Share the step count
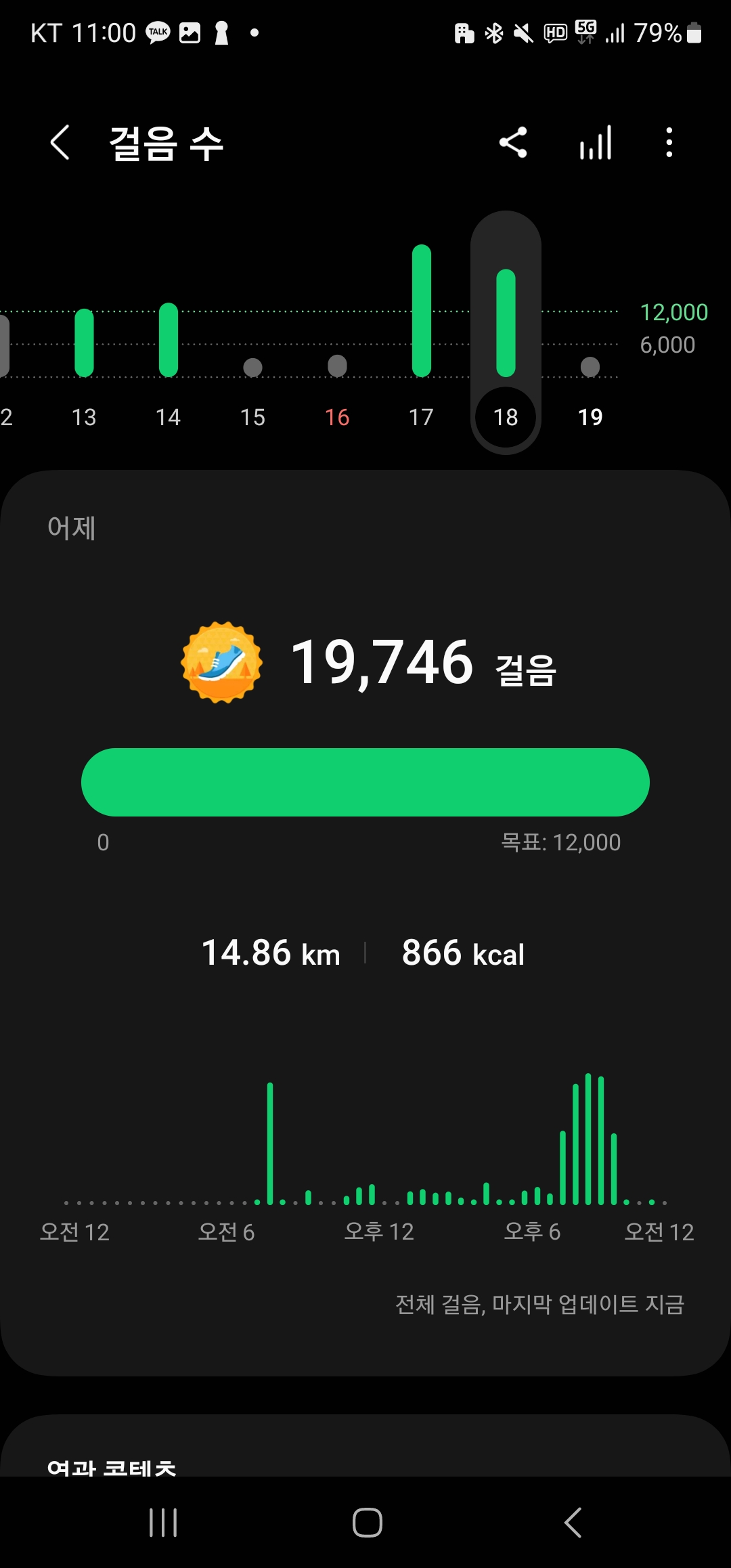This screenshot has width=731, height=1568. click(x=513, y=143)
